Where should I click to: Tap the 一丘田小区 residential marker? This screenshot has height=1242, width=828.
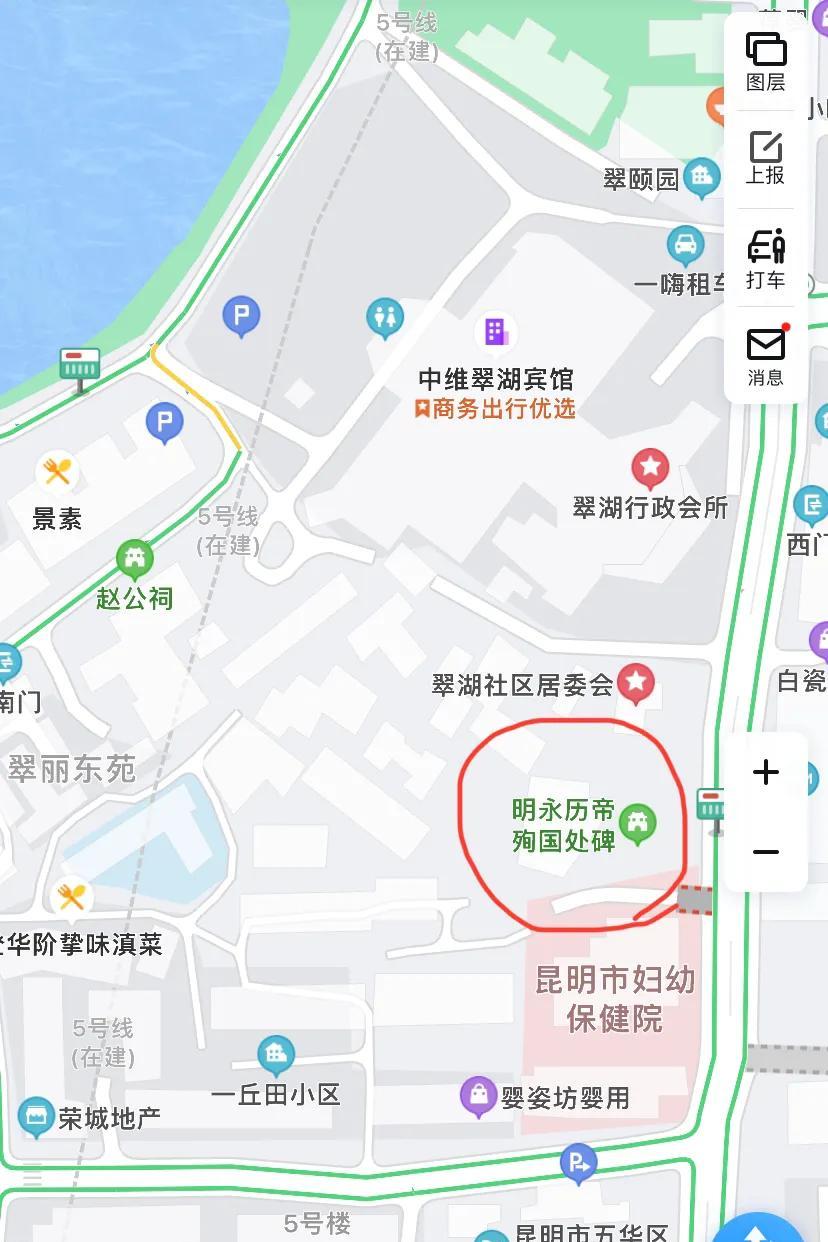click(276, 1055)
